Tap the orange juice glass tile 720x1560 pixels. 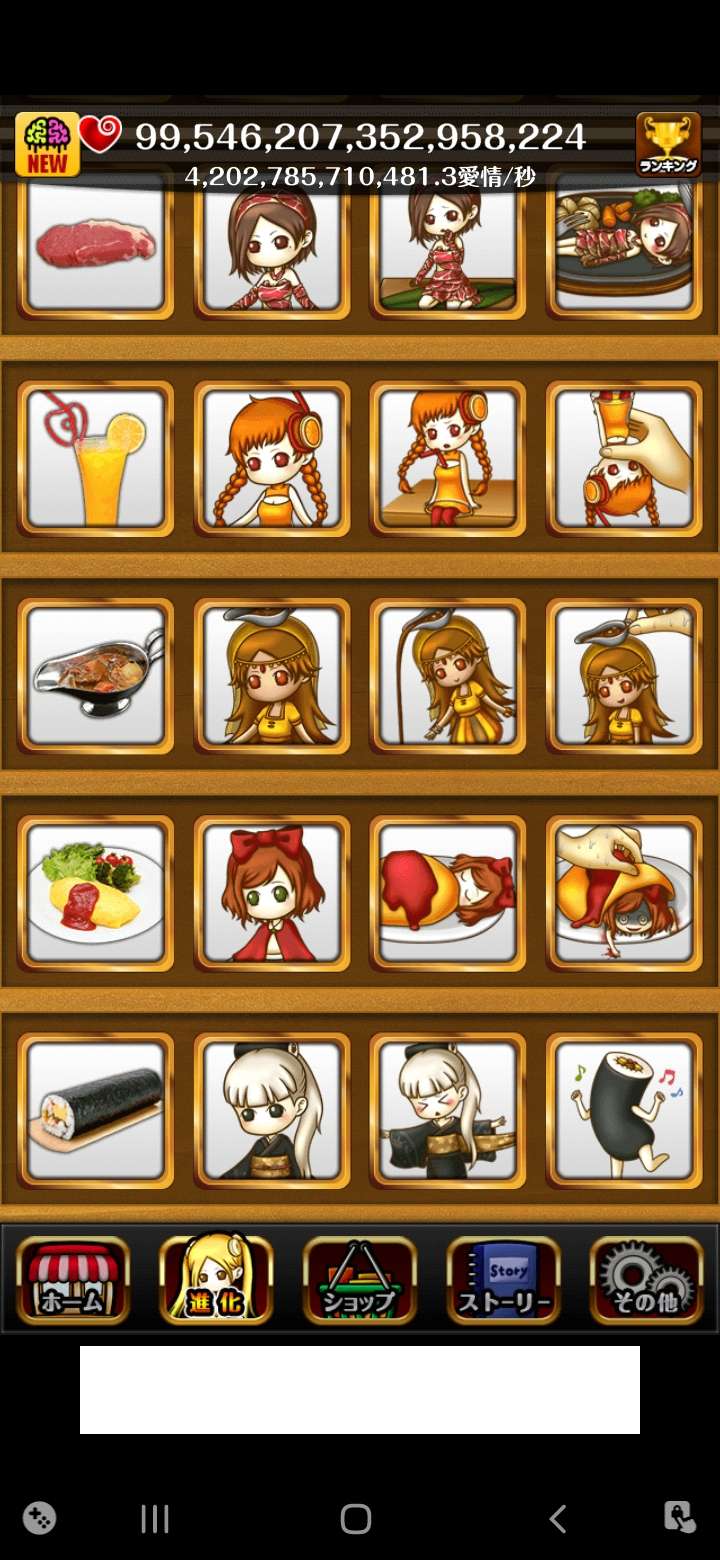coord(96,459)
